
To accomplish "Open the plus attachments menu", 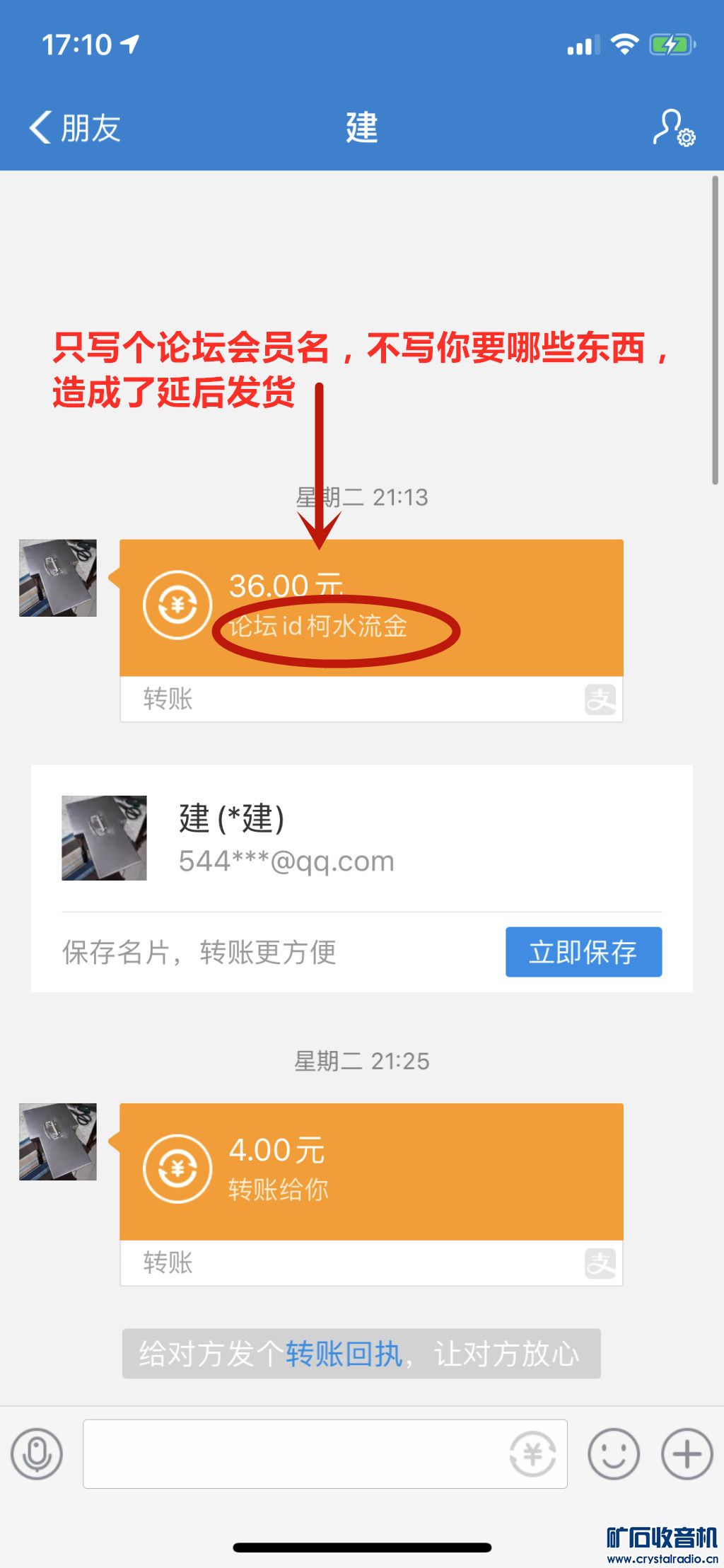I will 687,1454.
